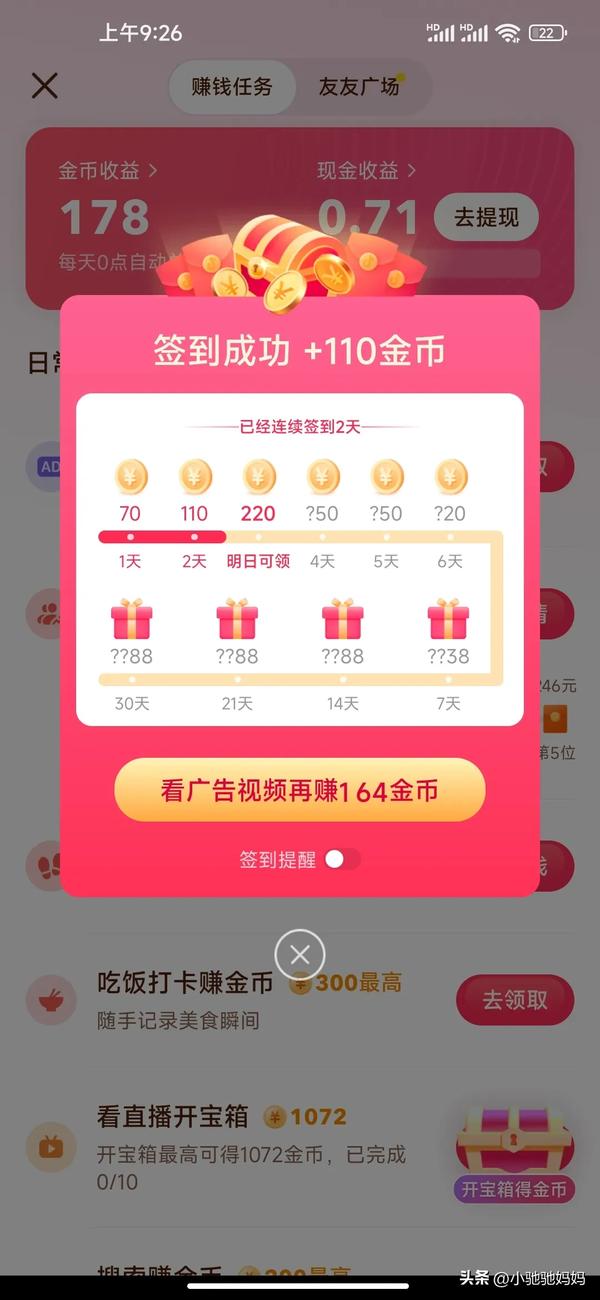Screen dimensions: 600x1300
Task: Open 金币收益 details
Action: (108, 171)
